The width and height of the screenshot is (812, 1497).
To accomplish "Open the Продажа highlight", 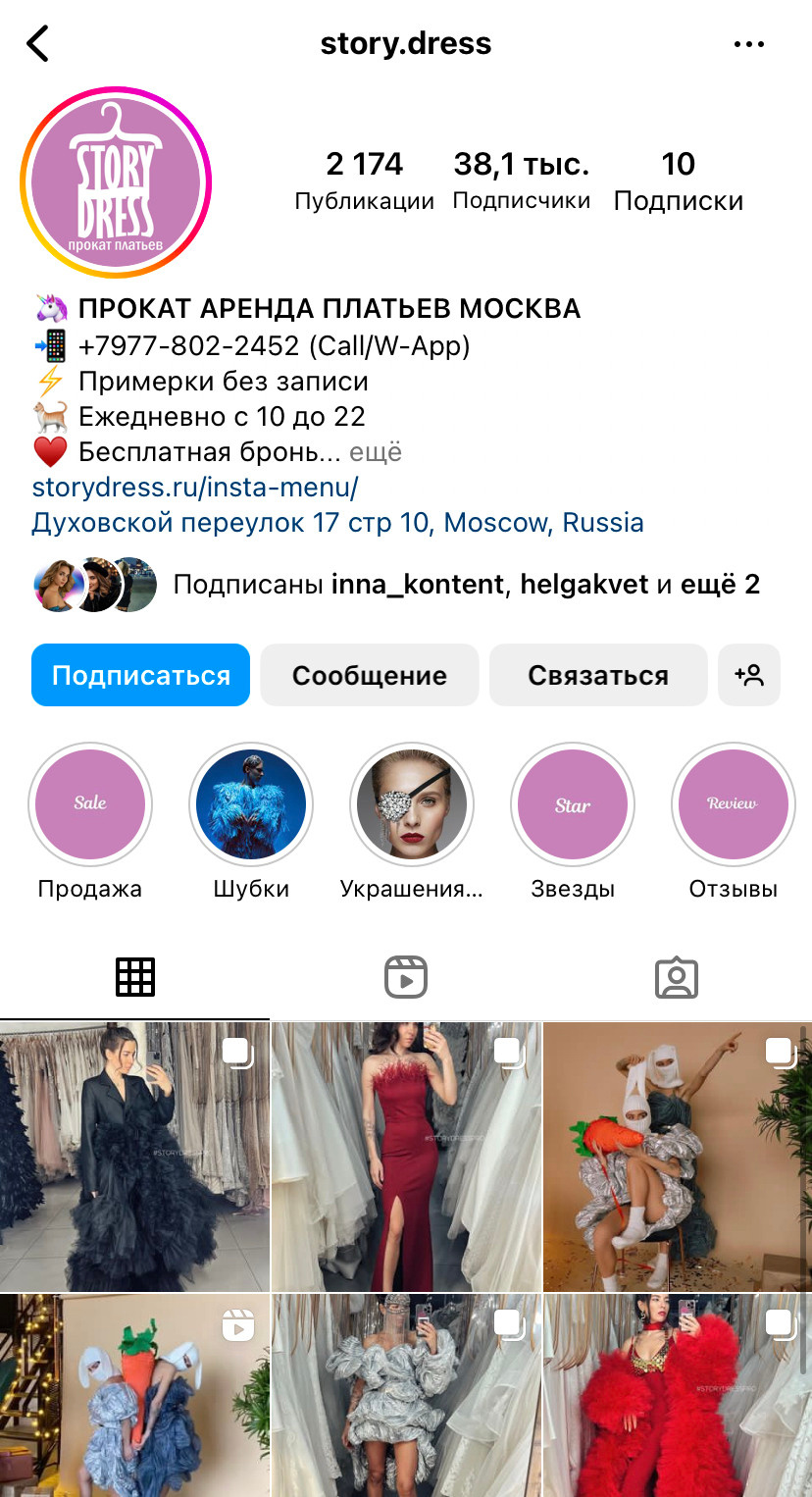I will click(90, 804).
